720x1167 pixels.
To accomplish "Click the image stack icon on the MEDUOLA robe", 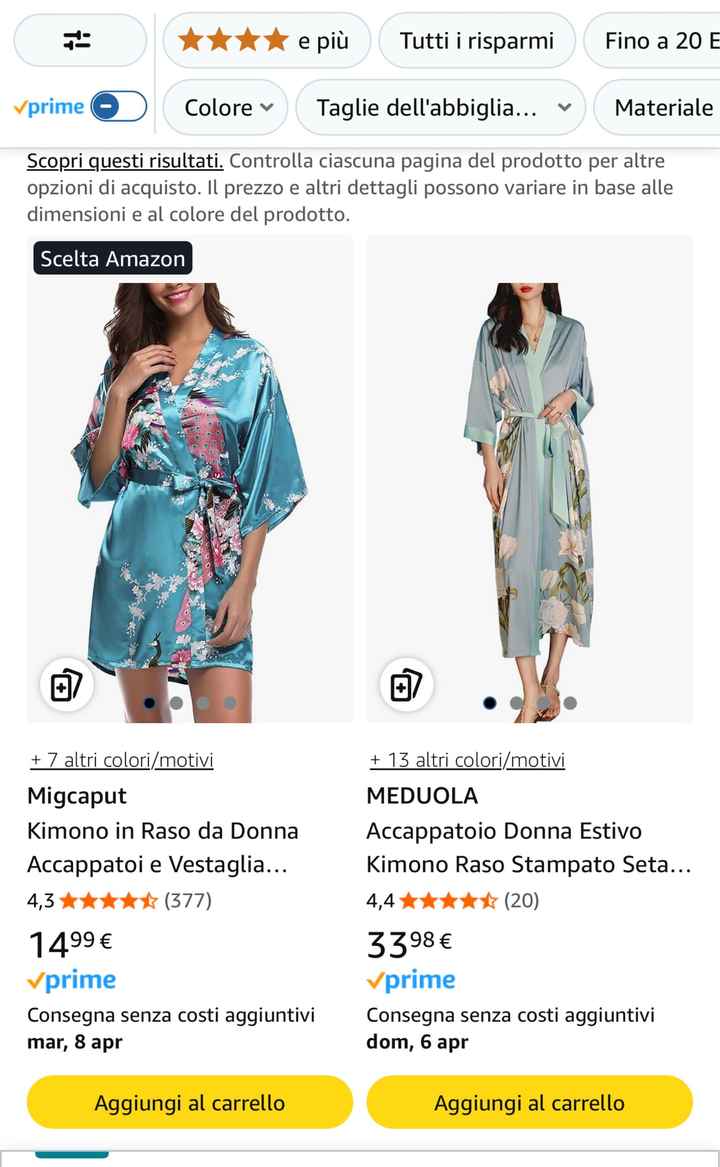I will (406, 687).
